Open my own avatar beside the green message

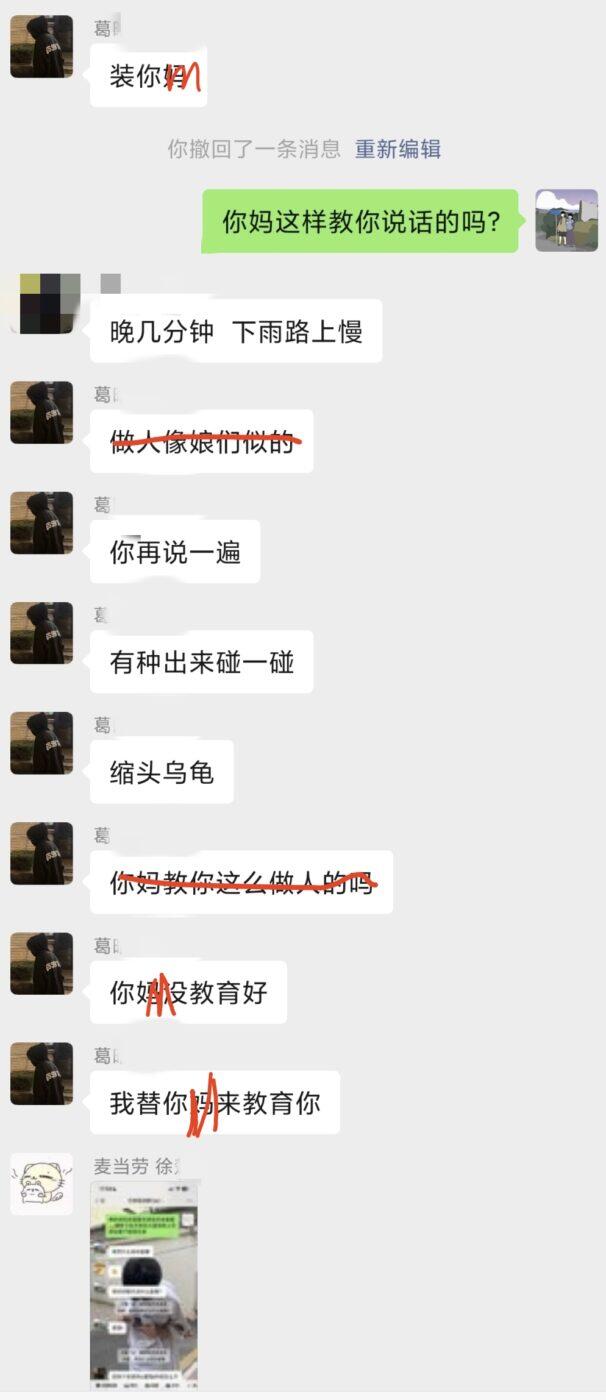566,220
